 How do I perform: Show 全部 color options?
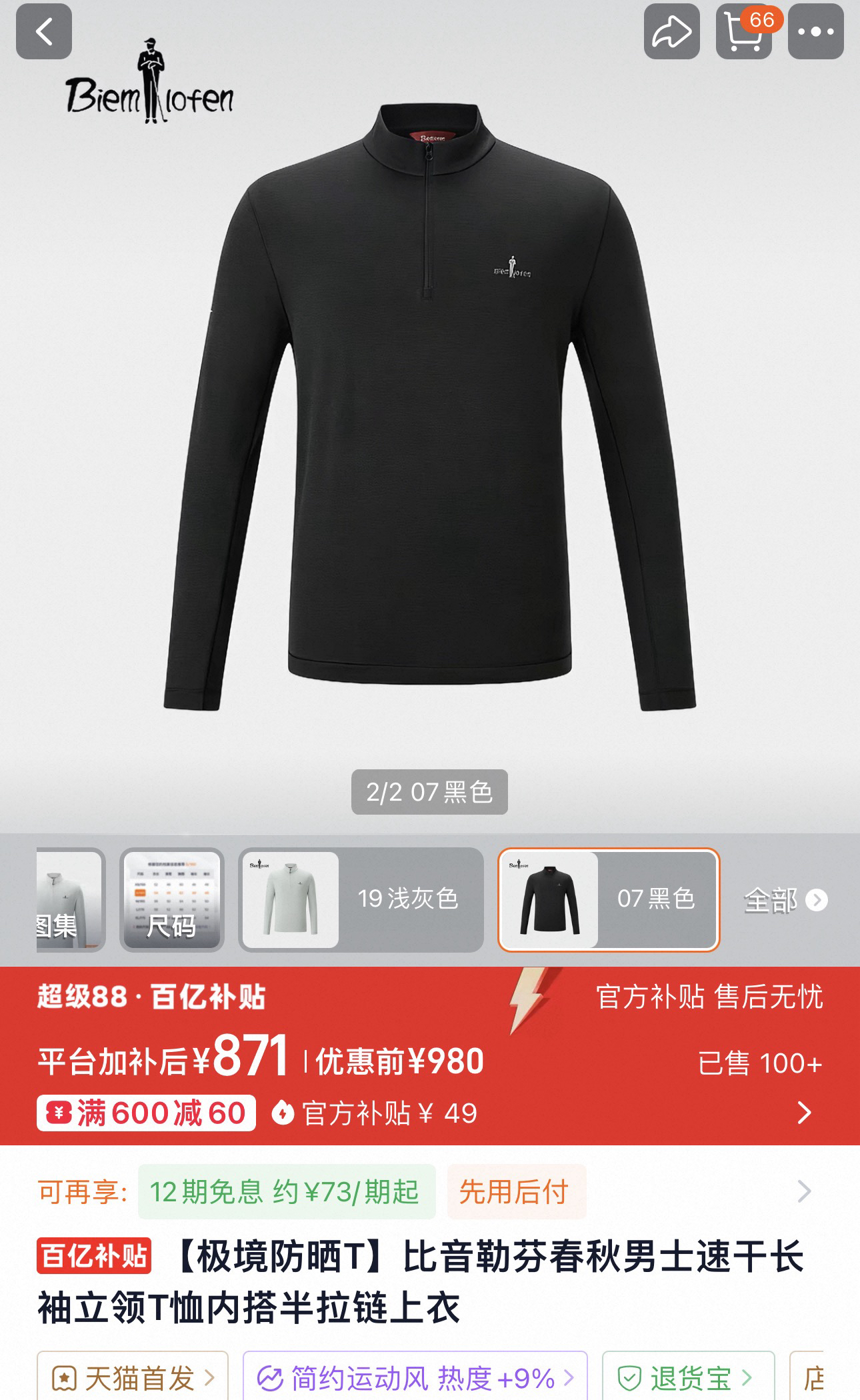point(785,901)
